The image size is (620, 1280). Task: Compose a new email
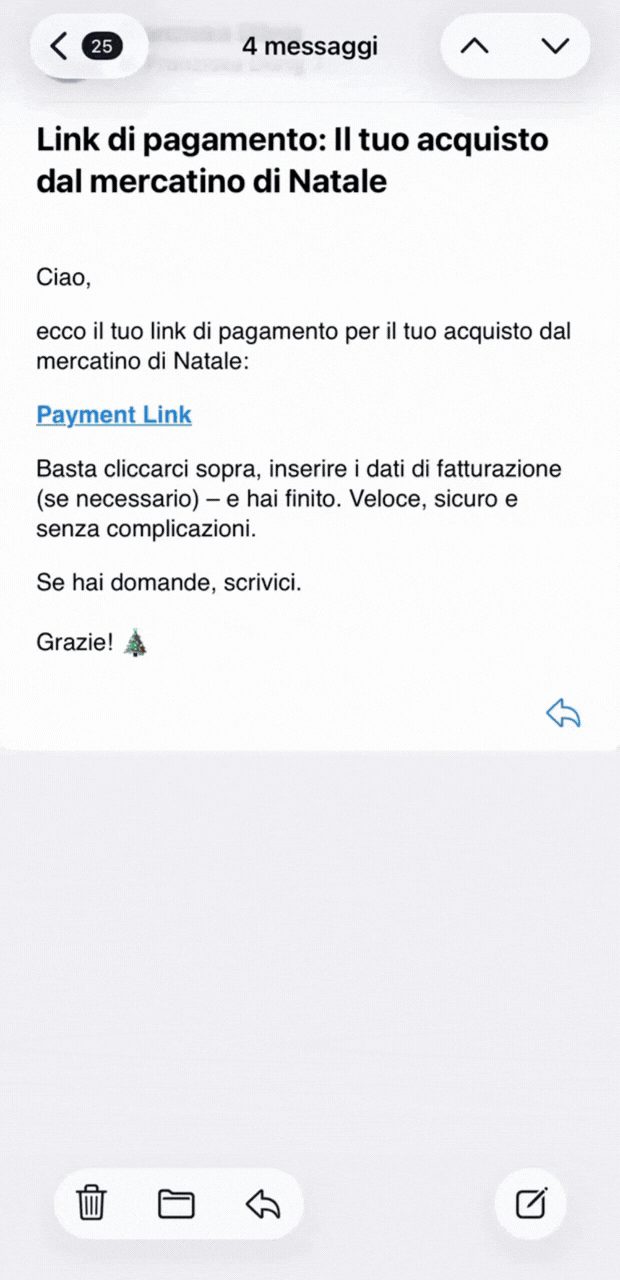coord(531,1204)
